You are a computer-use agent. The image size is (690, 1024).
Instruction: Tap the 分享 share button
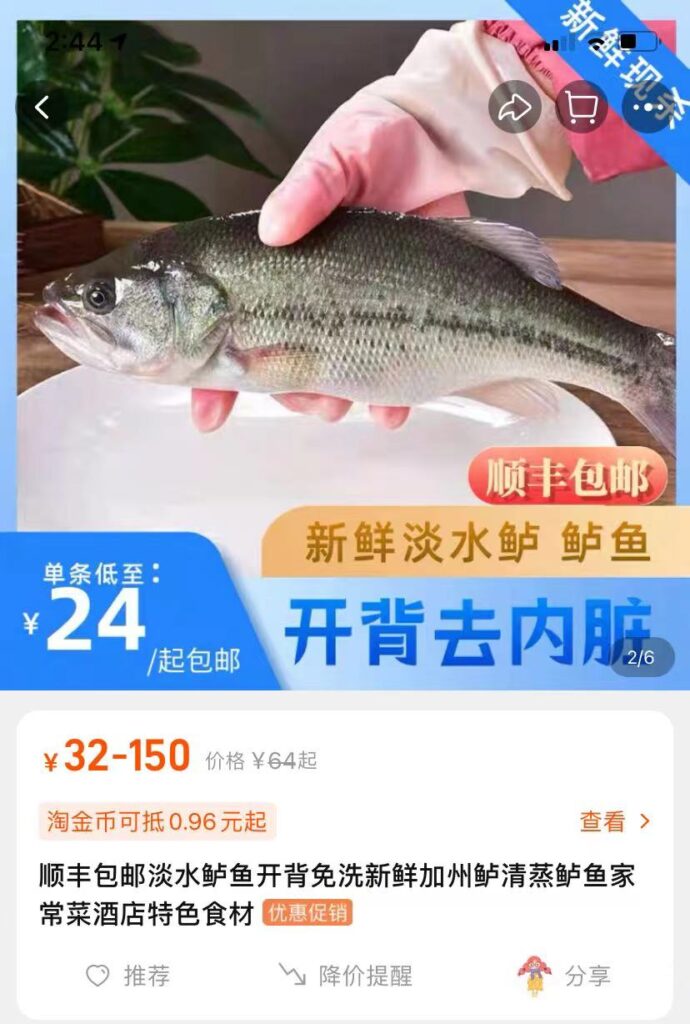(x=565, y=976)
